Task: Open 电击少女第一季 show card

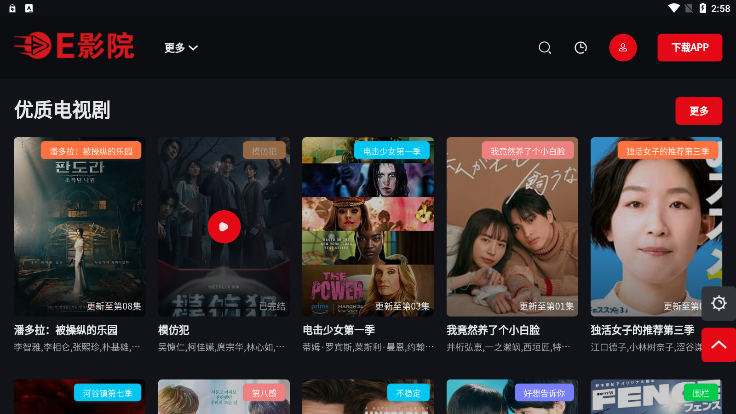Action: click(368, 227)
